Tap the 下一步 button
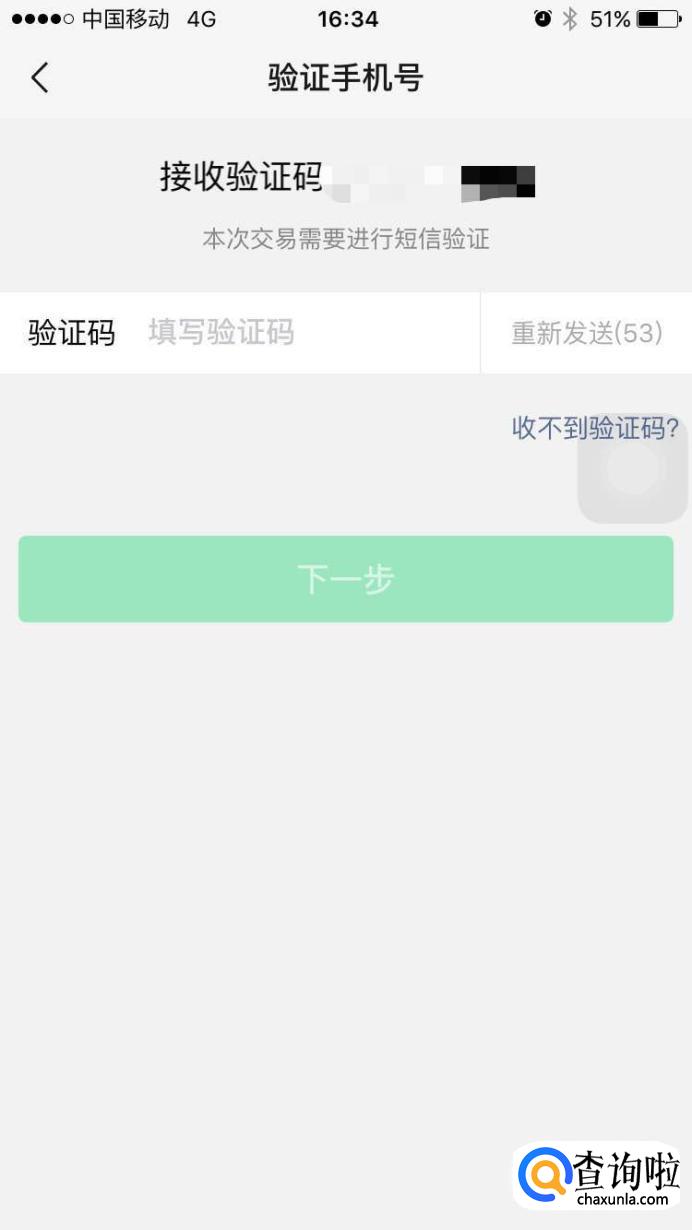Screen dimensions: 692x1230 click(346, 579)
